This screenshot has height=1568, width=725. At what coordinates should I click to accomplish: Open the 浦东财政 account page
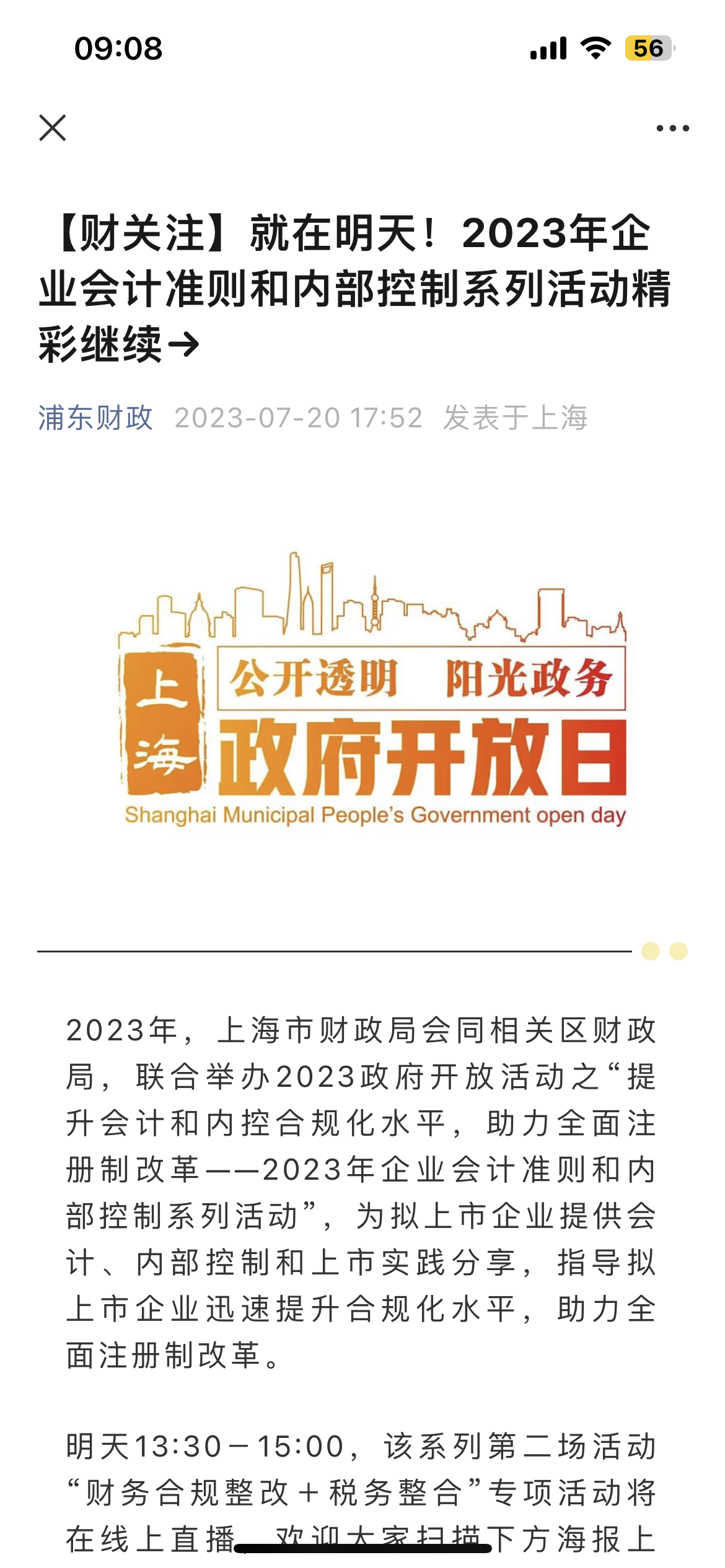(x=95, y=418)
